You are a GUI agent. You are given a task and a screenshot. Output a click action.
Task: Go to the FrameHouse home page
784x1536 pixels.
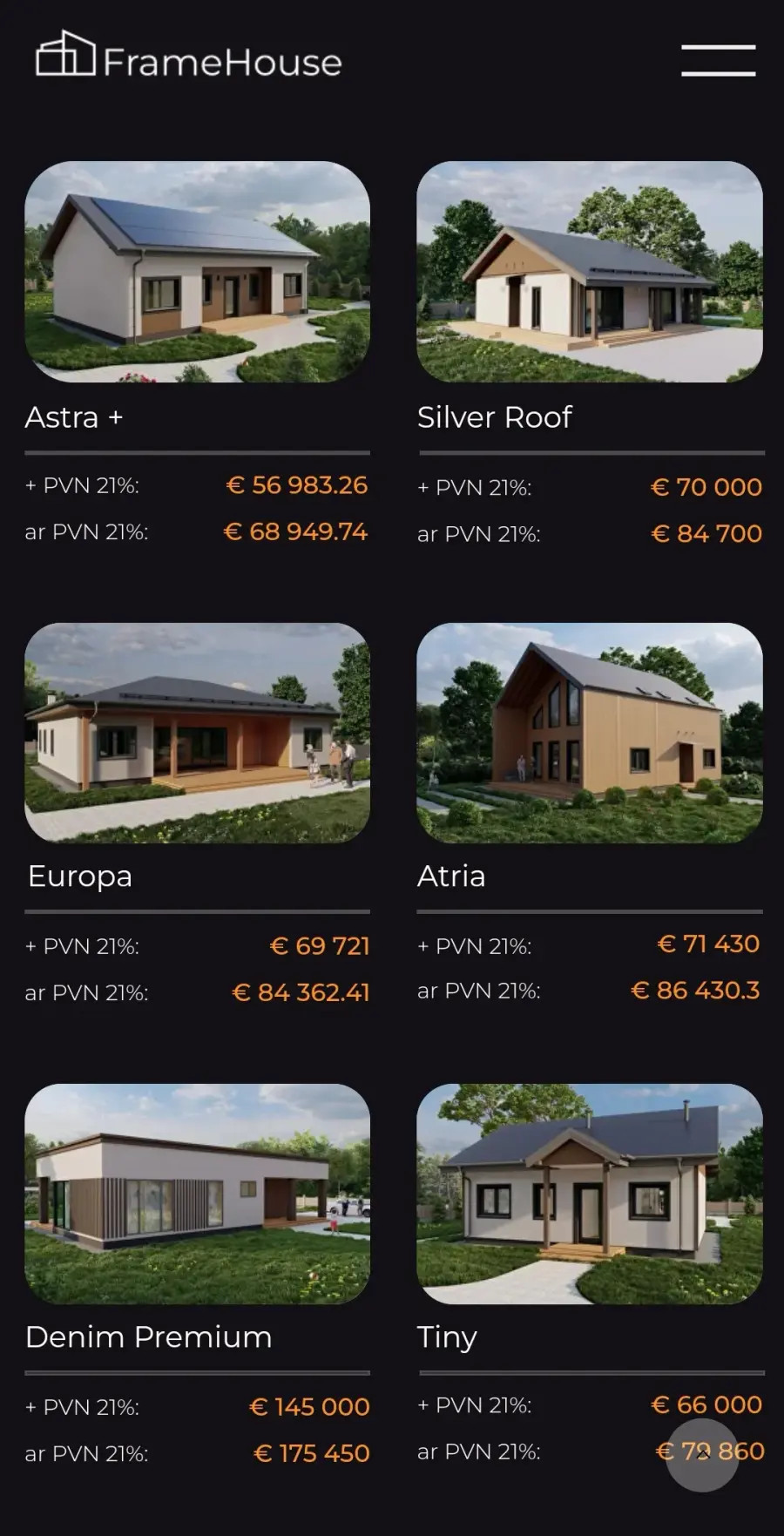[189, 55]
